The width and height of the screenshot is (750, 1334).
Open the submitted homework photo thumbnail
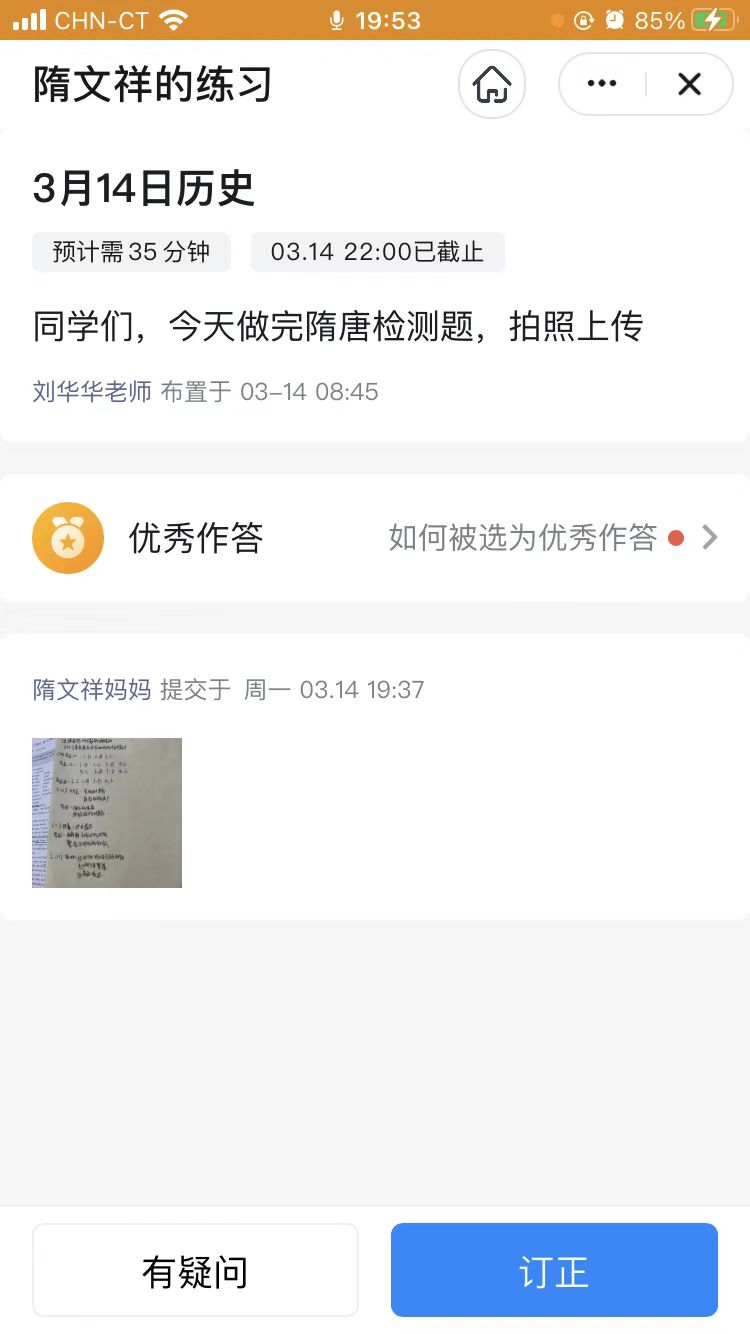click(x=106, y=812)
